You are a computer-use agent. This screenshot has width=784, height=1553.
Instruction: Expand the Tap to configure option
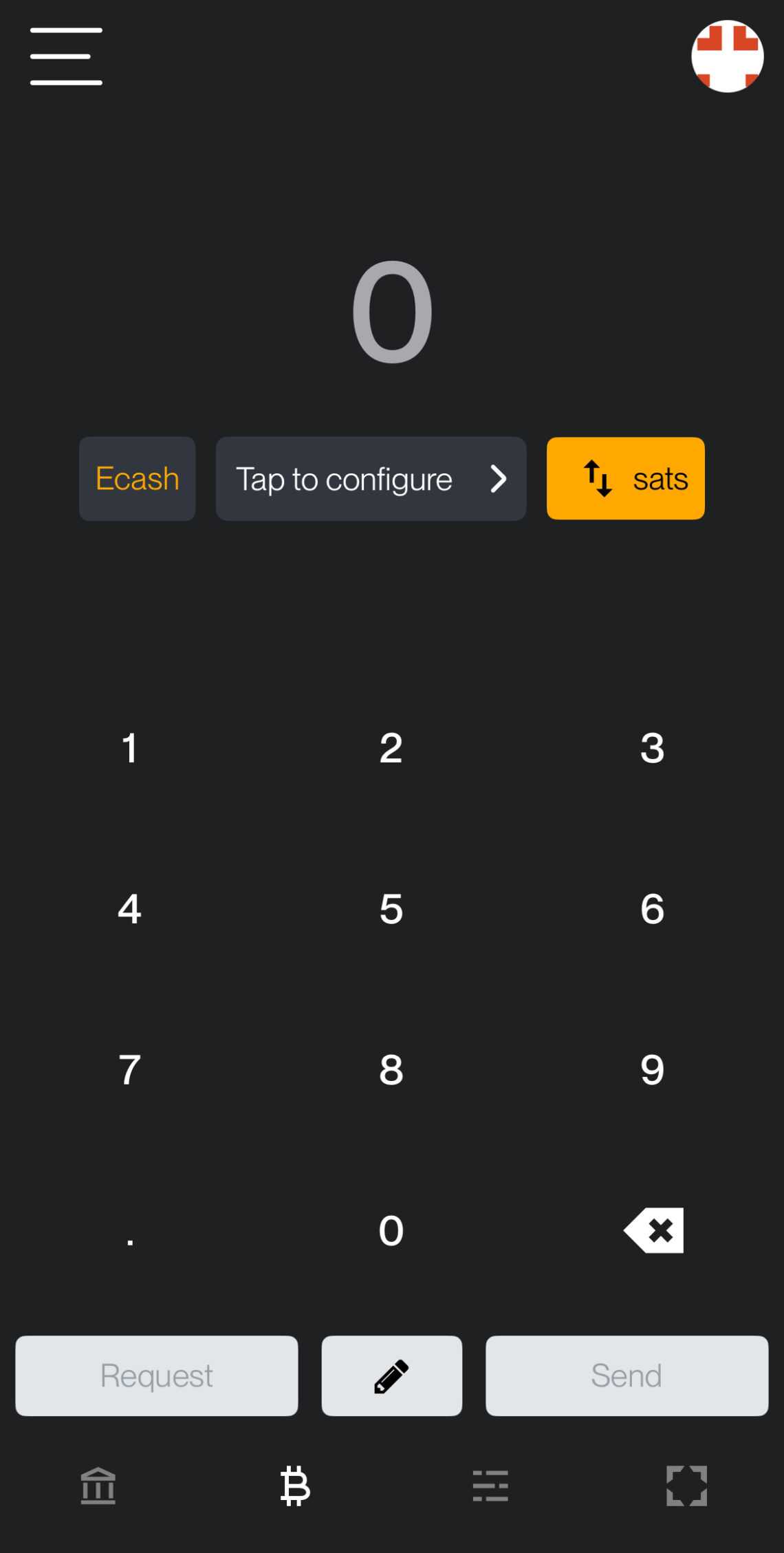click(371, 478)
